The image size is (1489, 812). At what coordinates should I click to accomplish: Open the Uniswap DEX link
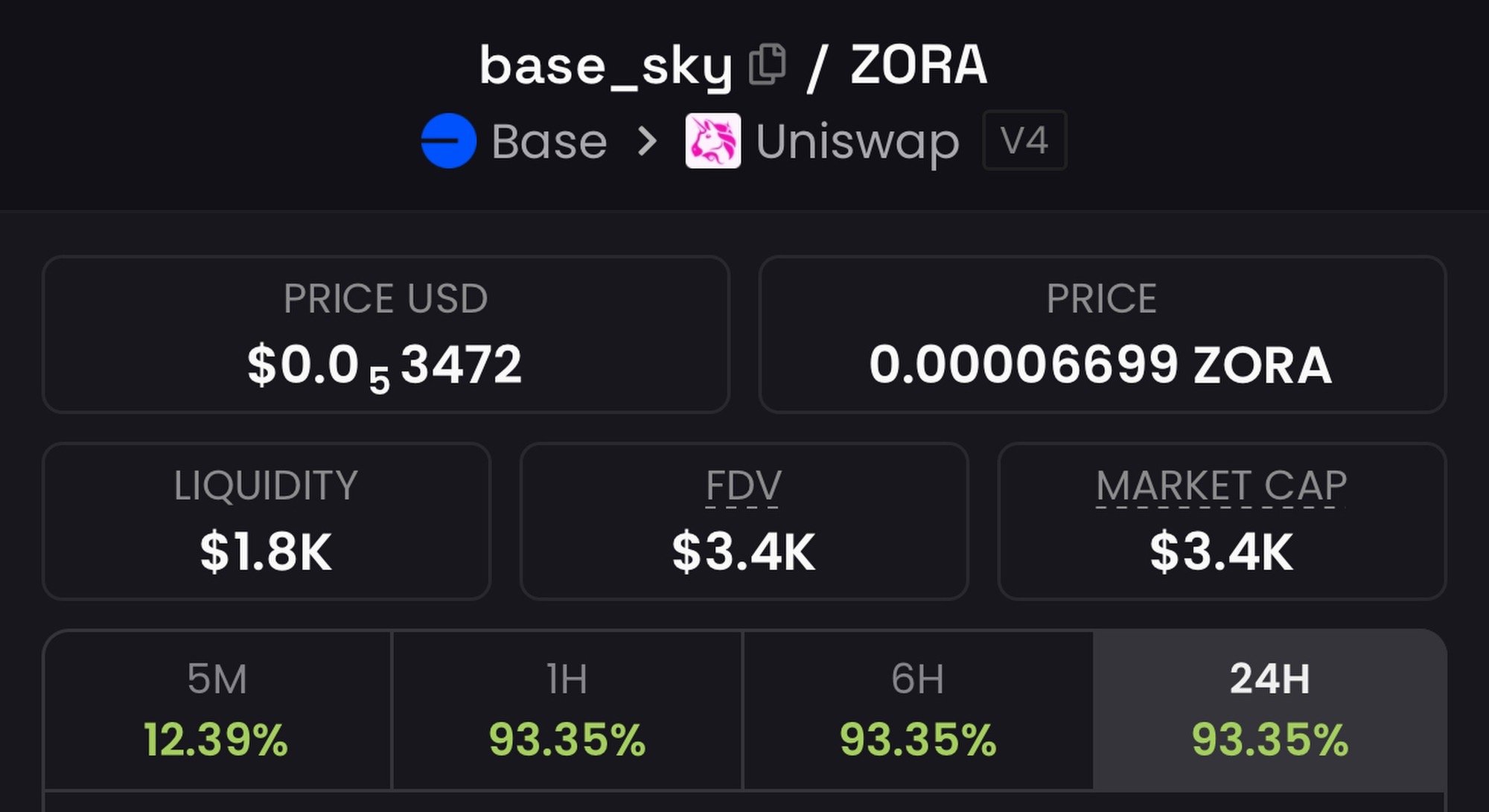(823, 141)
